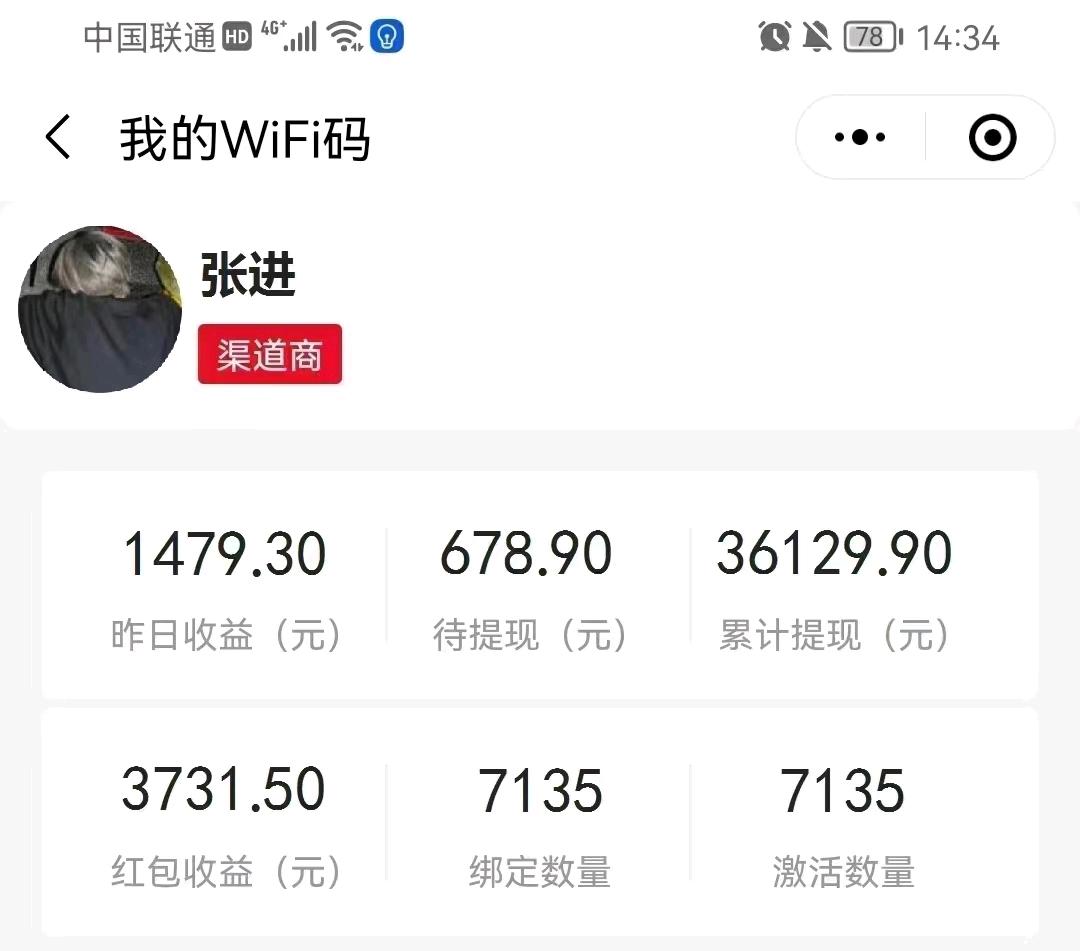
Task: Open 张进's profile avatar
Action: click(100, 308)
